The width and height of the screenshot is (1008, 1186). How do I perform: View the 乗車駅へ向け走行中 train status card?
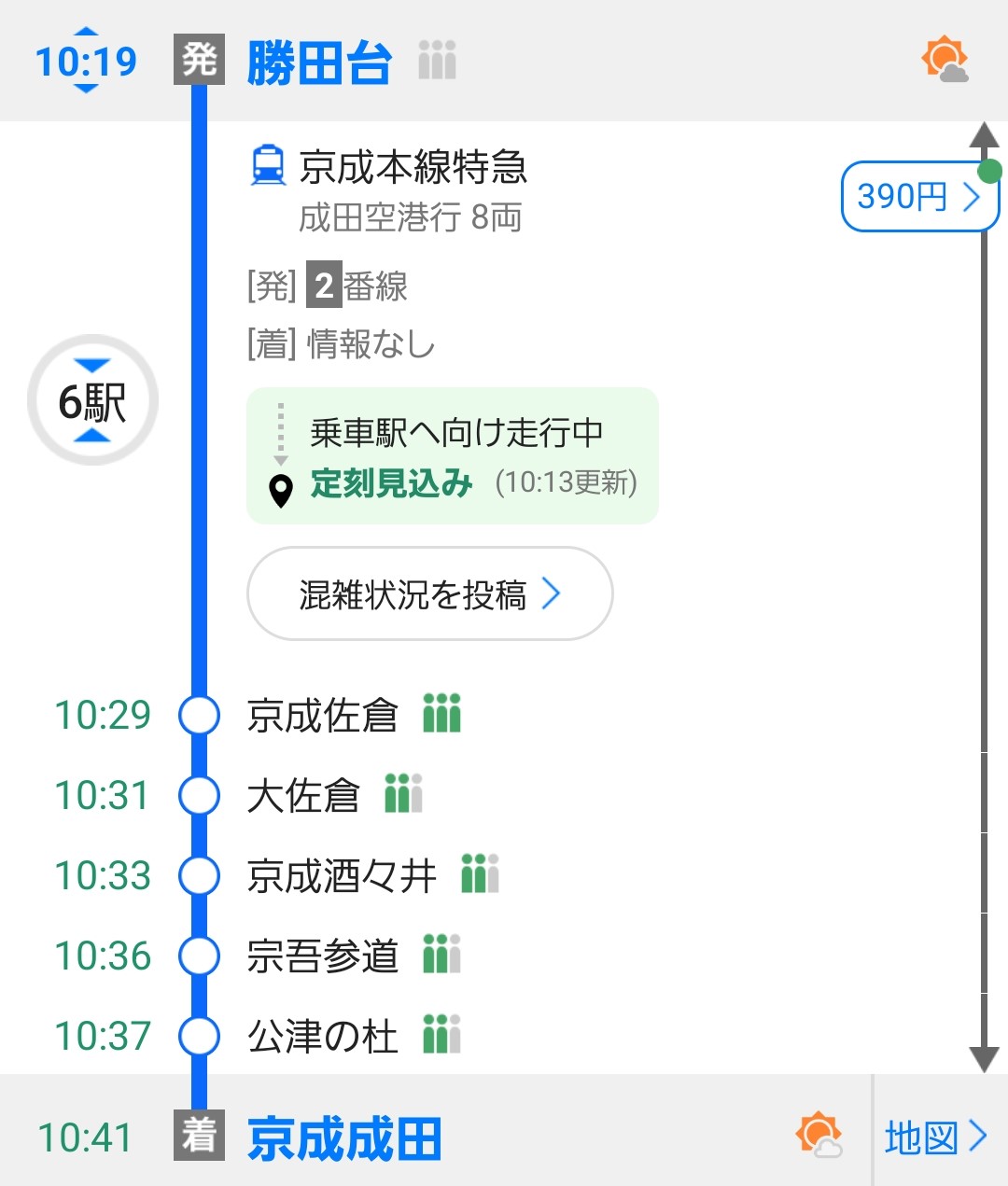(x=453, y=456)
